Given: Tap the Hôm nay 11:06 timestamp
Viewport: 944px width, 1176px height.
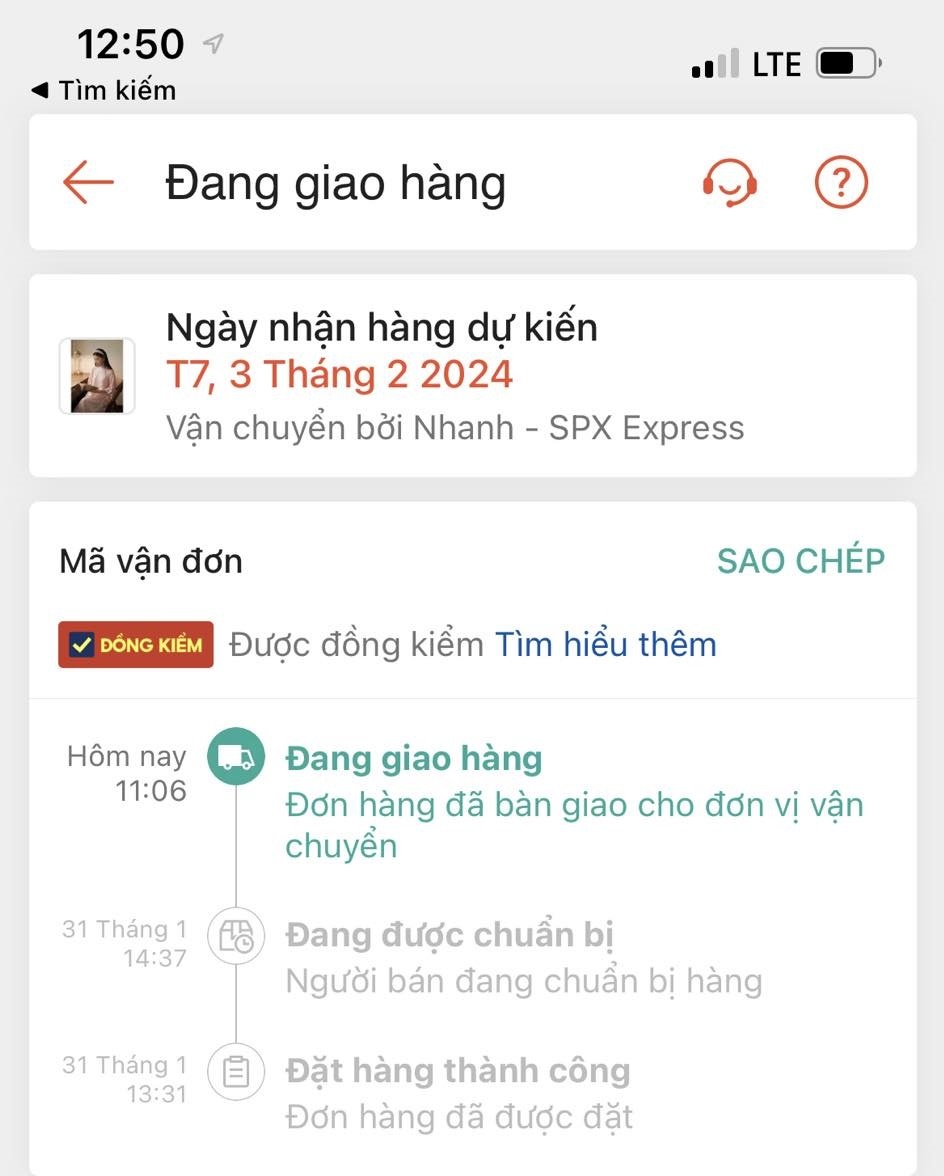Looking at the screenshot, I should (127, 772).
